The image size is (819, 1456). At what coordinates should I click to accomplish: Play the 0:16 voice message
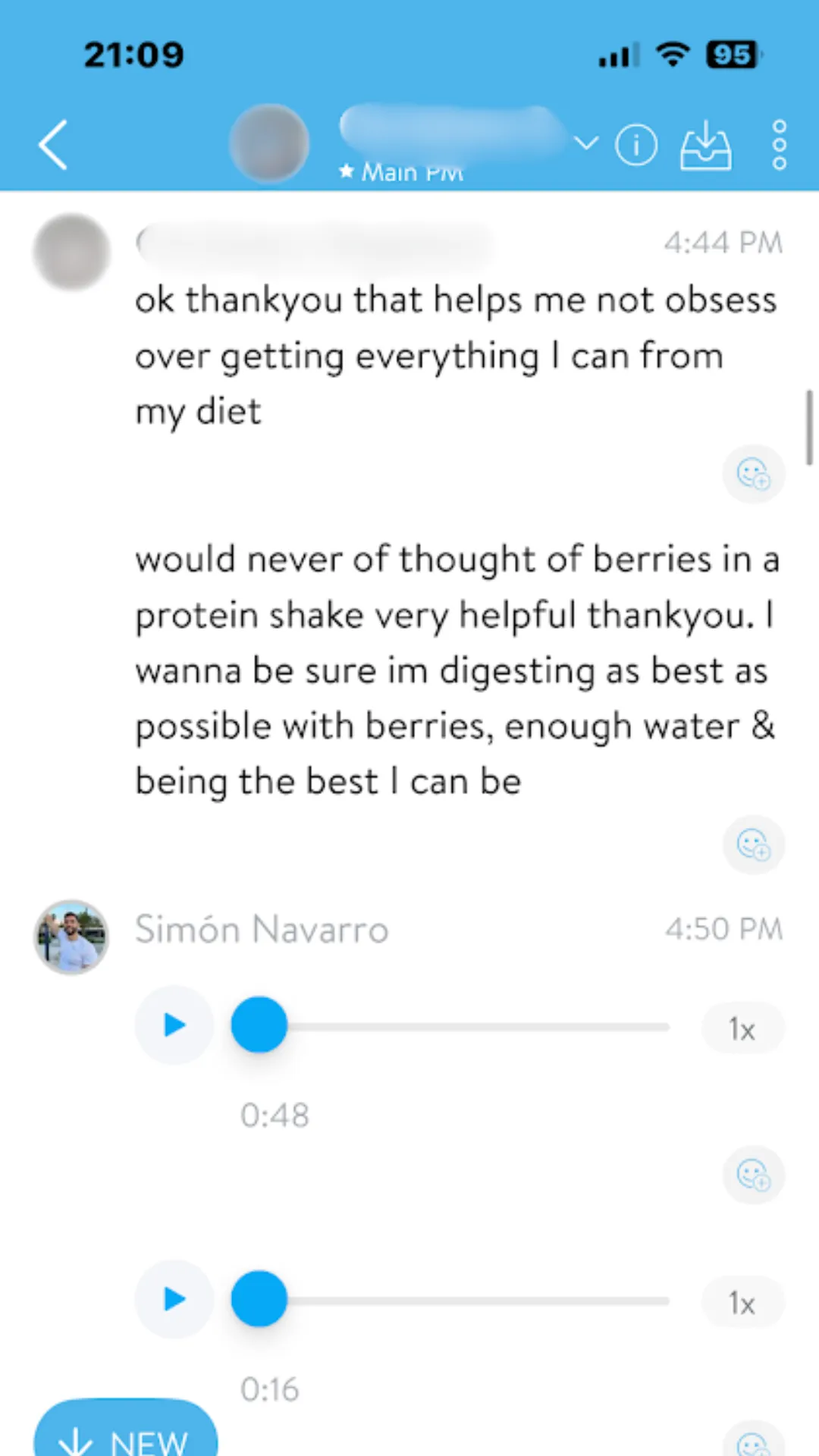(x=174, y=1299)
